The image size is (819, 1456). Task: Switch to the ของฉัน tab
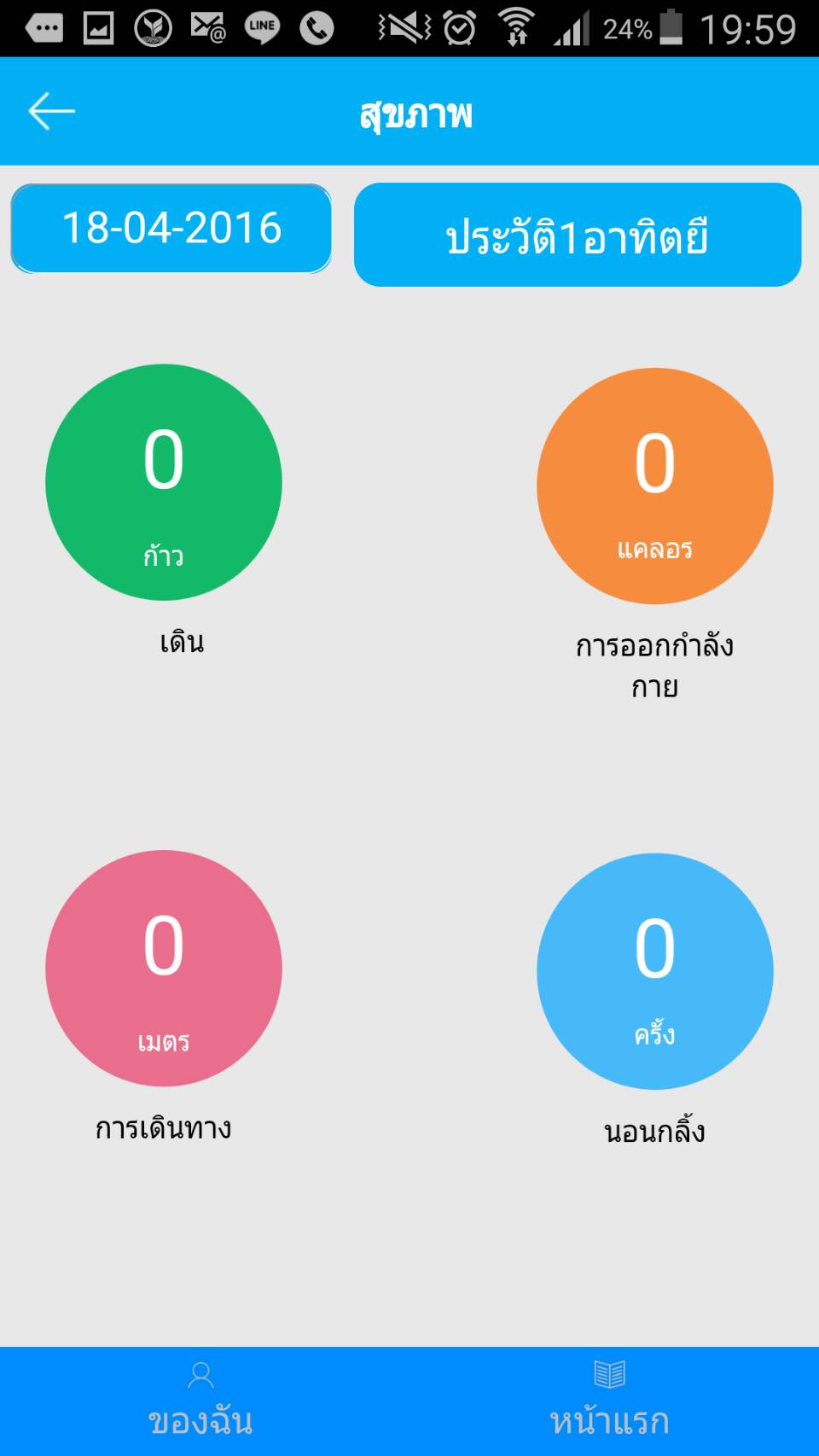[x=200, y=1401]
